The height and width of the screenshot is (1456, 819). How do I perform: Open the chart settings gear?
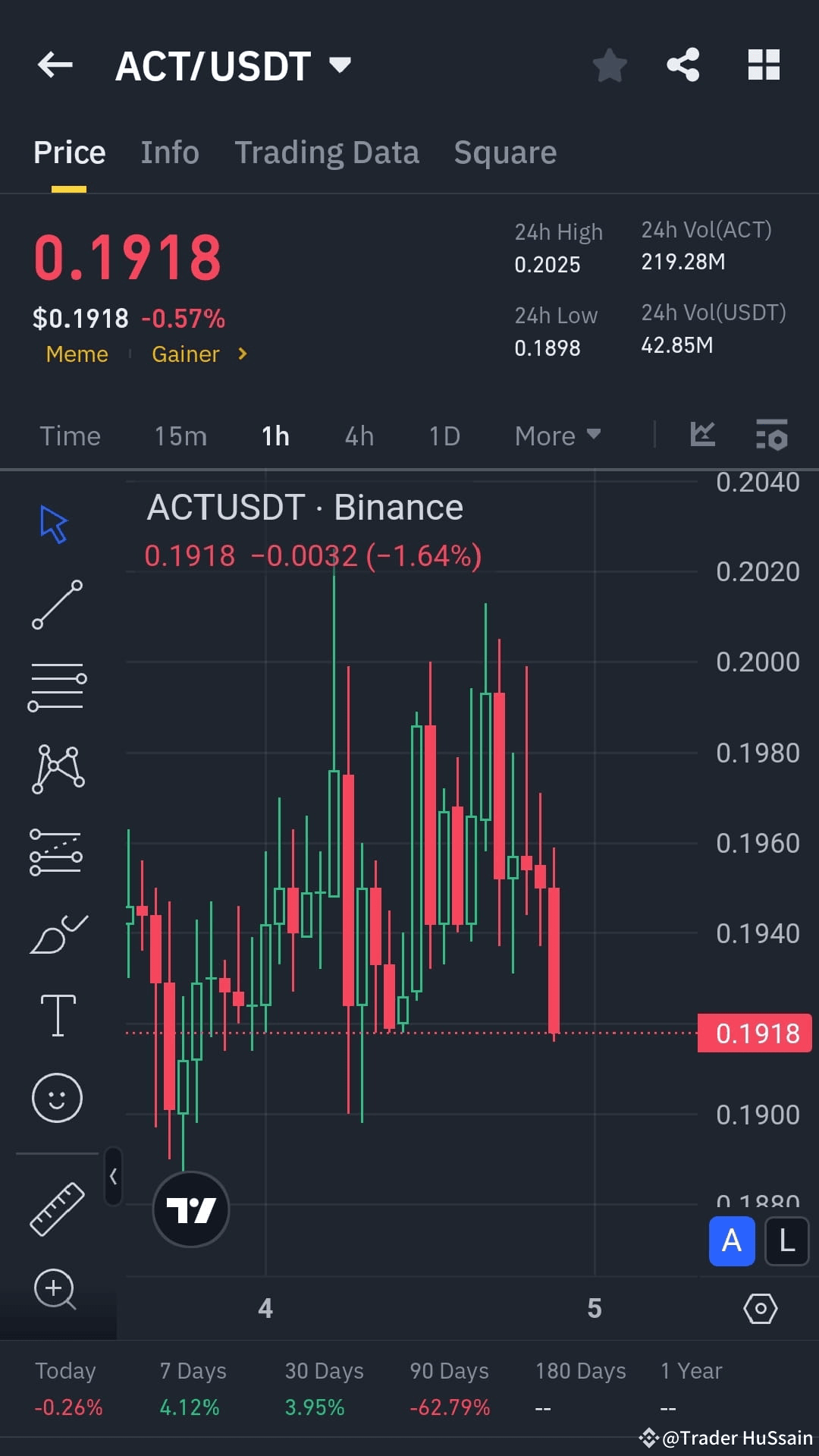tap(761, 1308)
